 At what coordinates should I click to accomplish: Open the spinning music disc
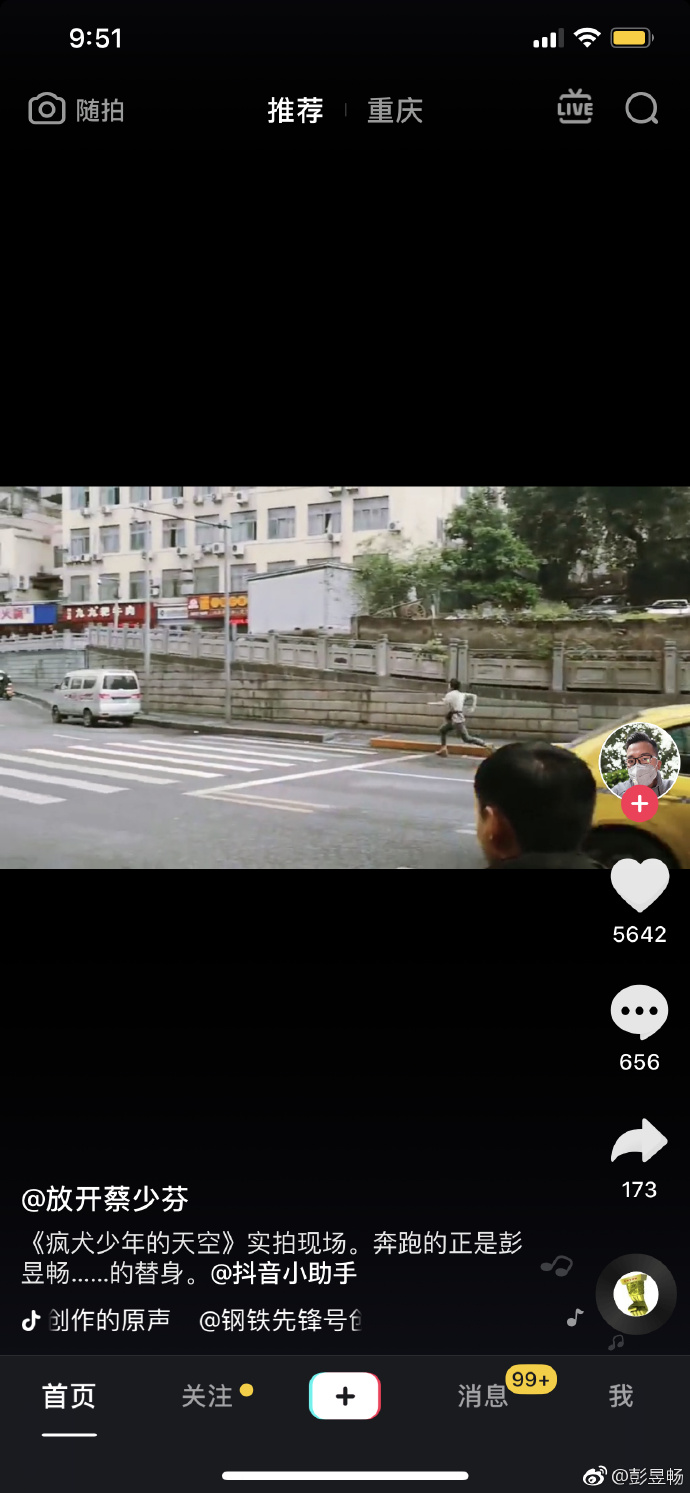coord(636,1294)
